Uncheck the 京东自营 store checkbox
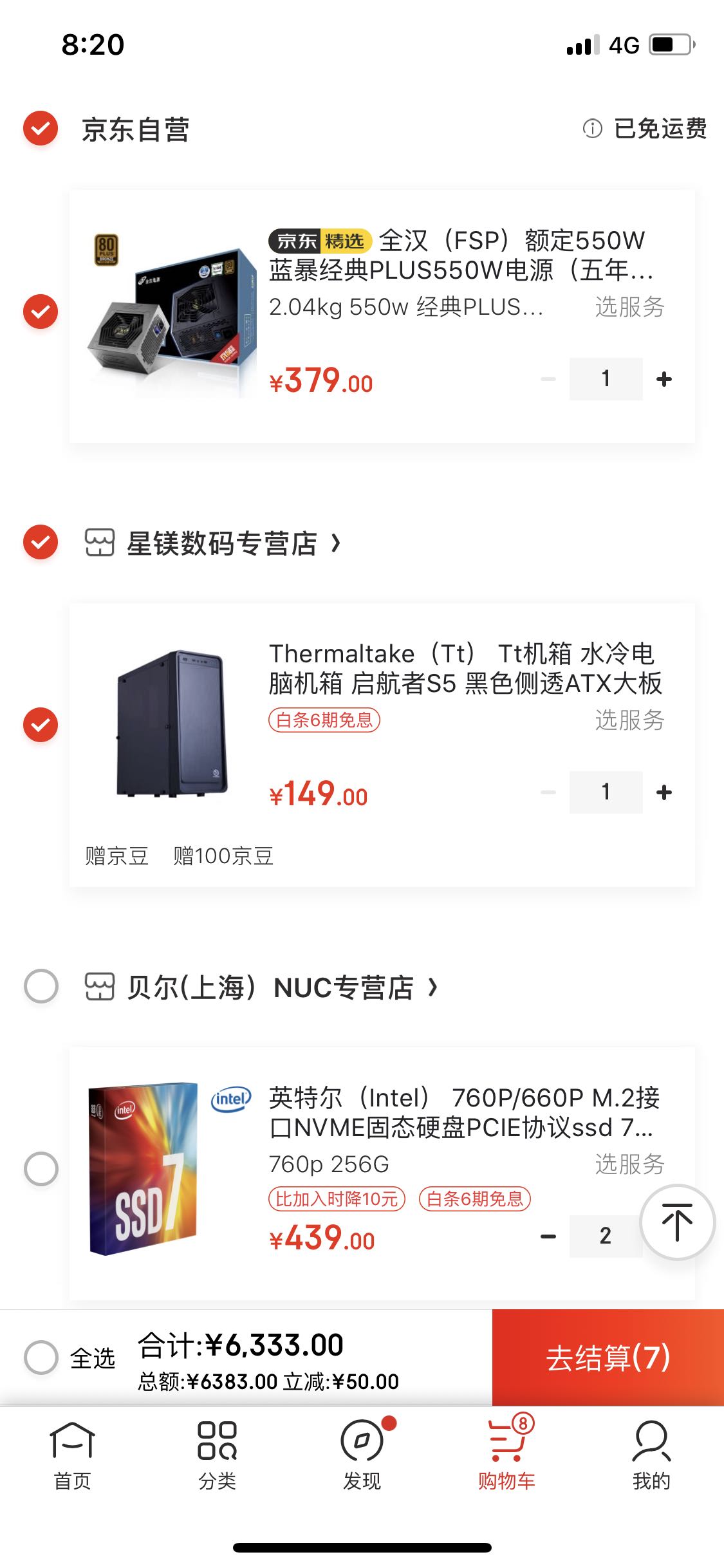The height and width of the screenshot is (1568, 724). coord(41,128)
